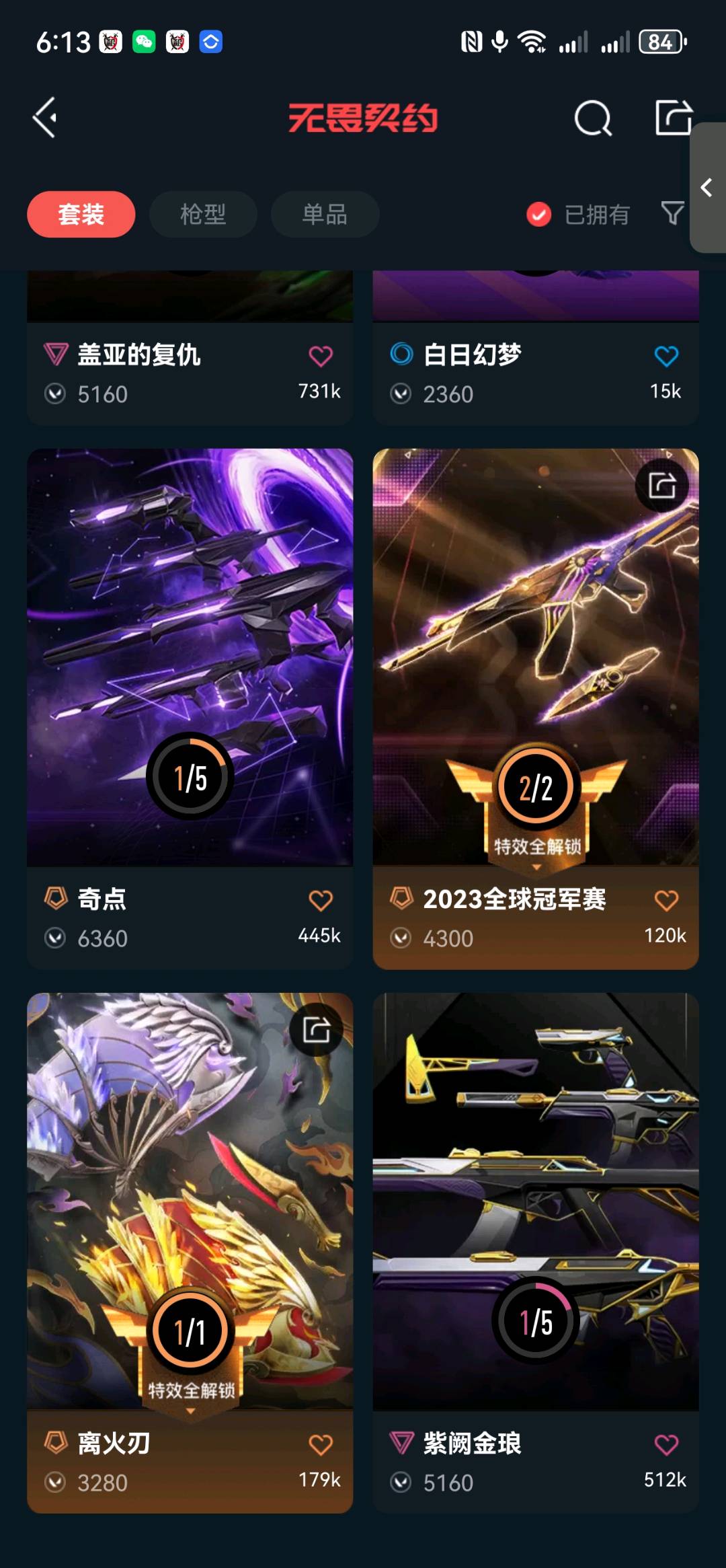726x1568 pixels.
Task: Open the 离火刃 bundle card
Action: coord(190,1201)
